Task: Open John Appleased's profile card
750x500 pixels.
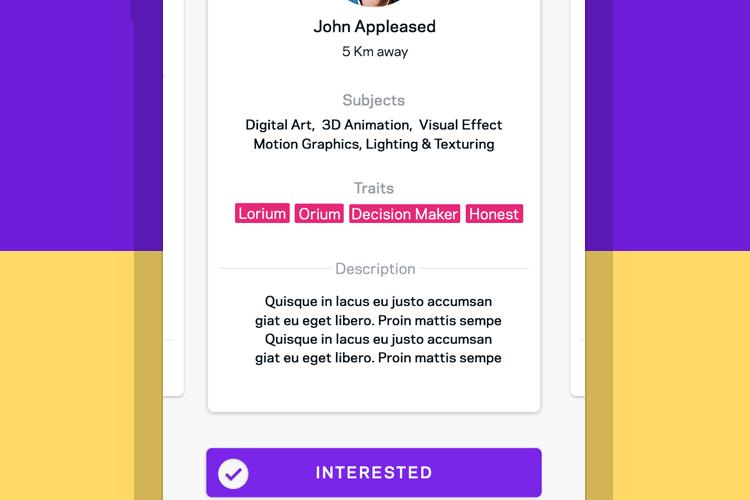Action: [374, 27]
